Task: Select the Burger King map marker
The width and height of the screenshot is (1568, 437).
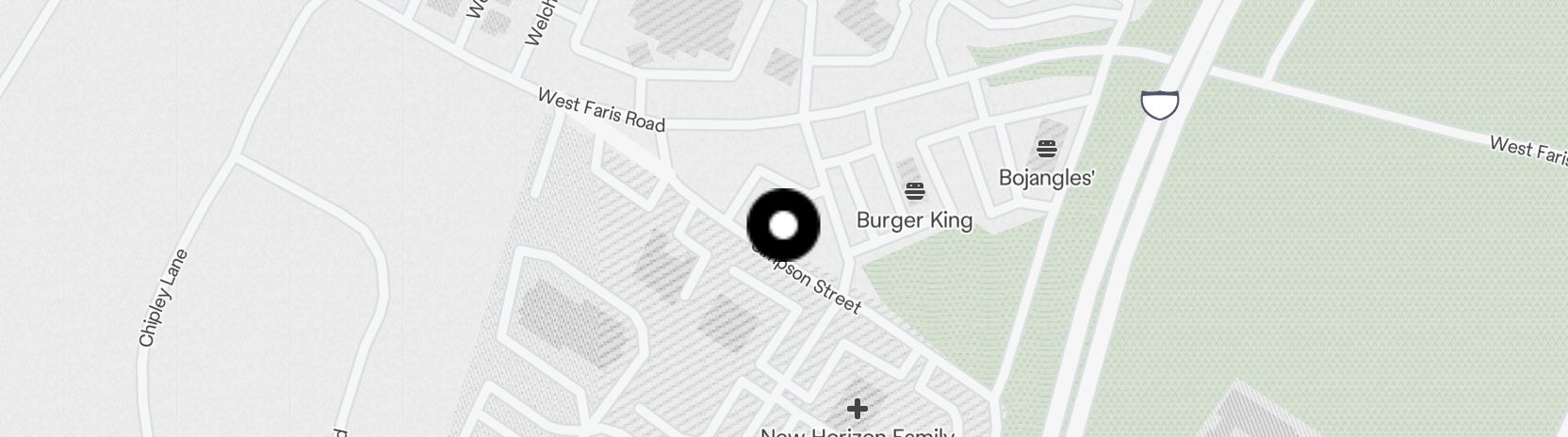Action: (914, 192)
